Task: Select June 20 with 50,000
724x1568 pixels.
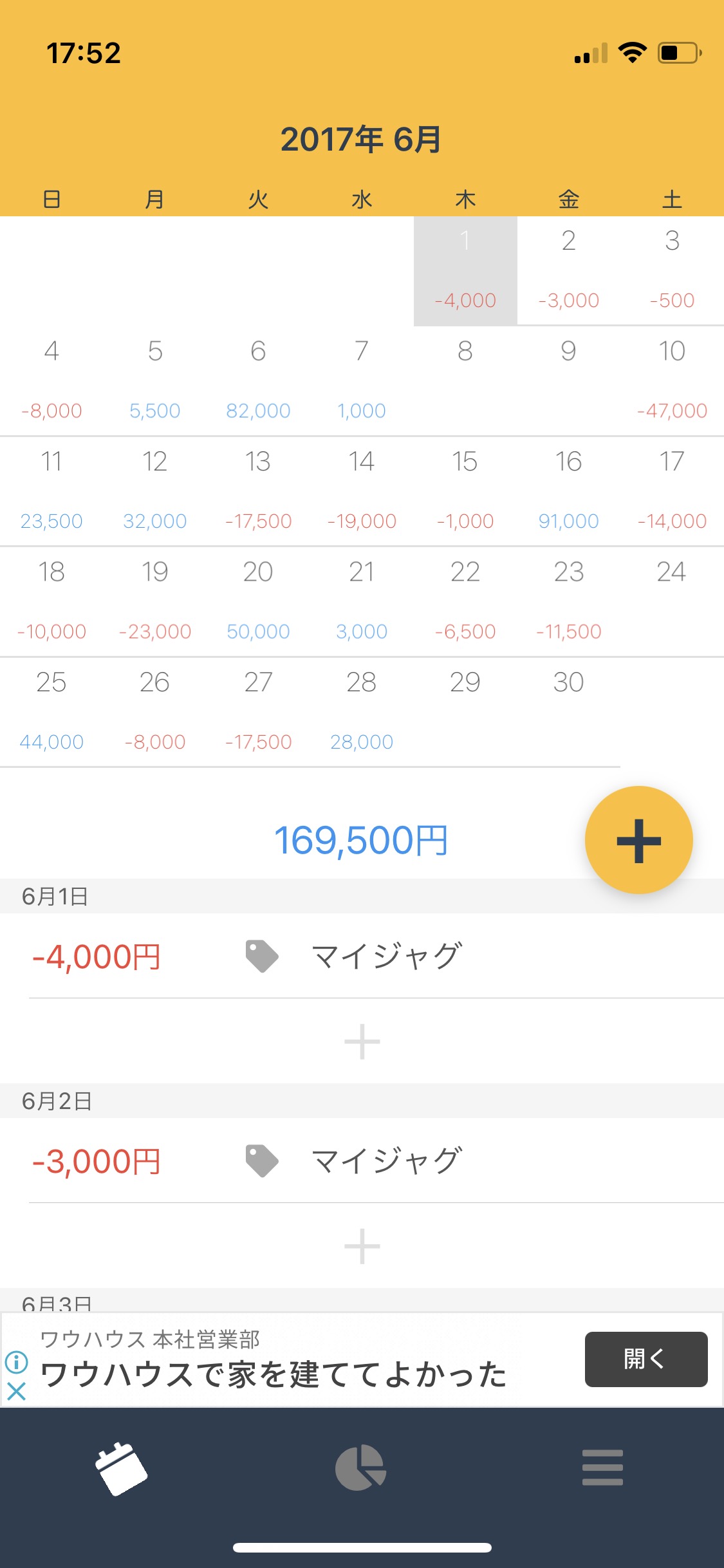Action: coord(258,601)
